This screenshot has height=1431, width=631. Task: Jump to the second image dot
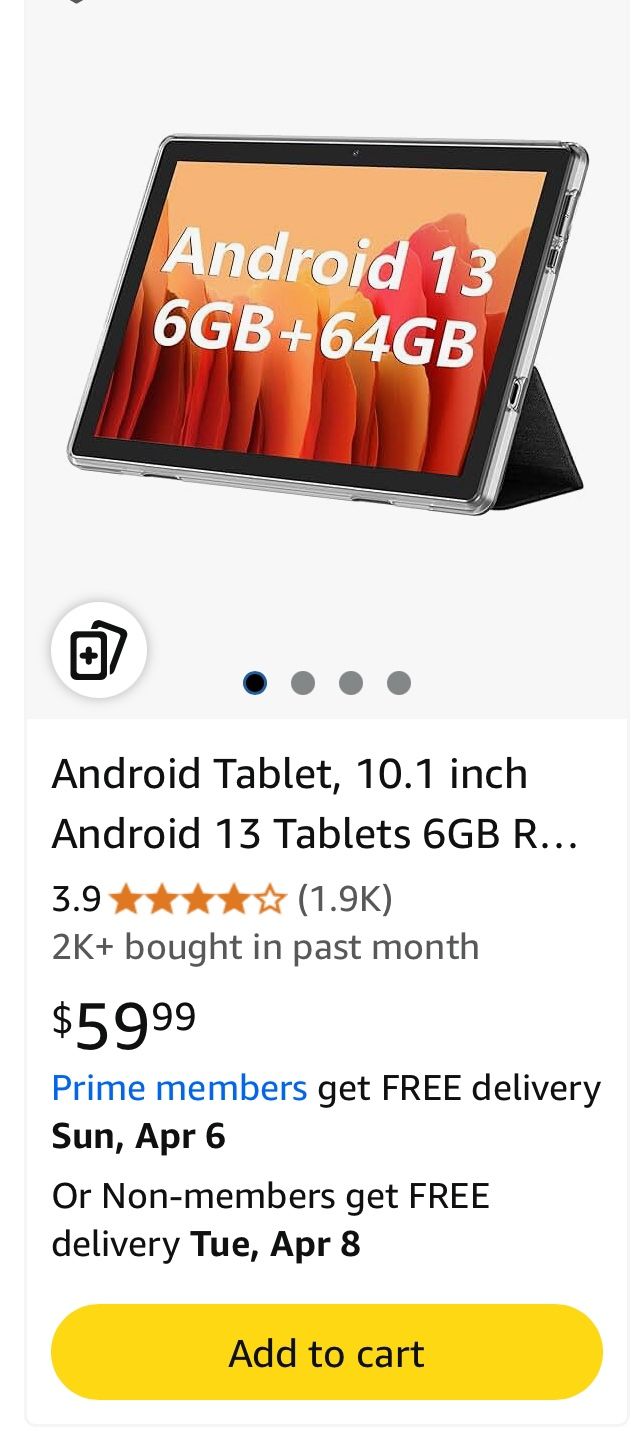[303, 683]
